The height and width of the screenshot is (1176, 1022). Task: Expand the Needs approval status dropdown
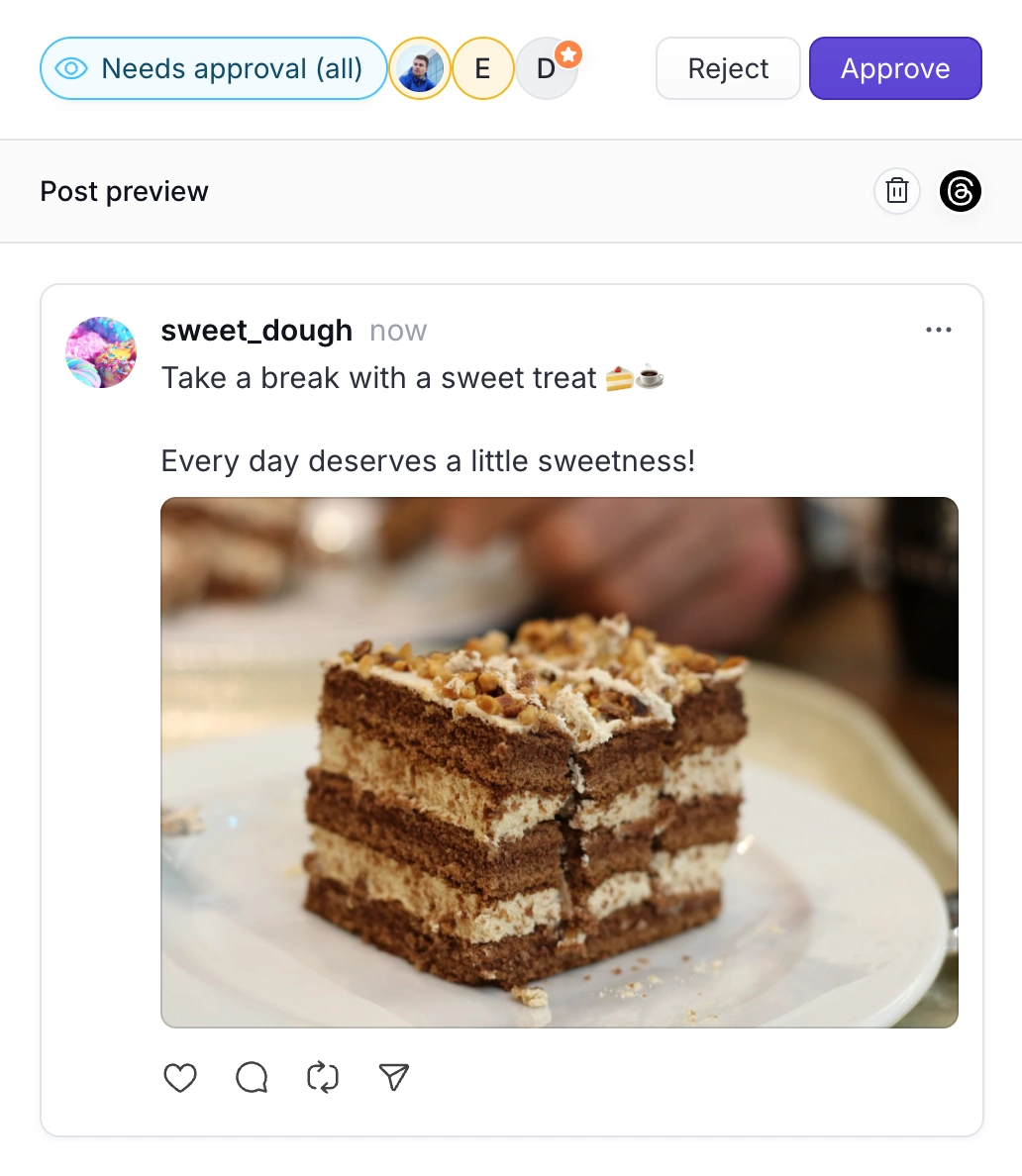213,68
